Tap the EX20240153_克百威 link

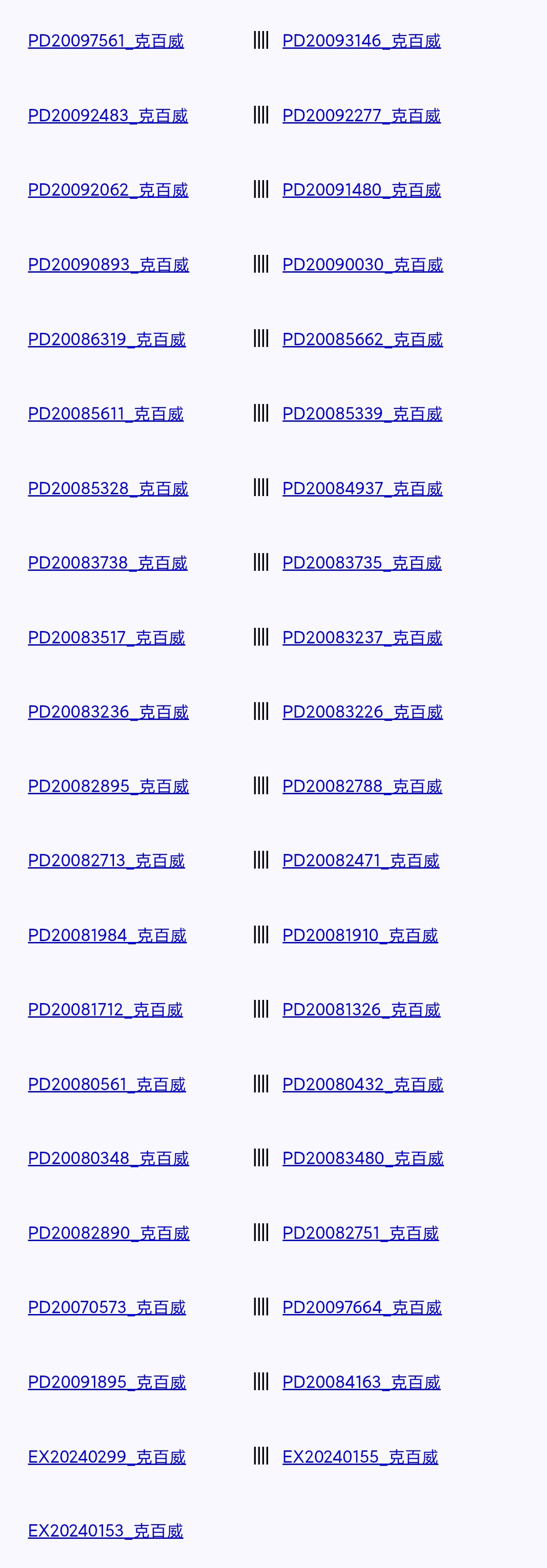click(105, 1531)
